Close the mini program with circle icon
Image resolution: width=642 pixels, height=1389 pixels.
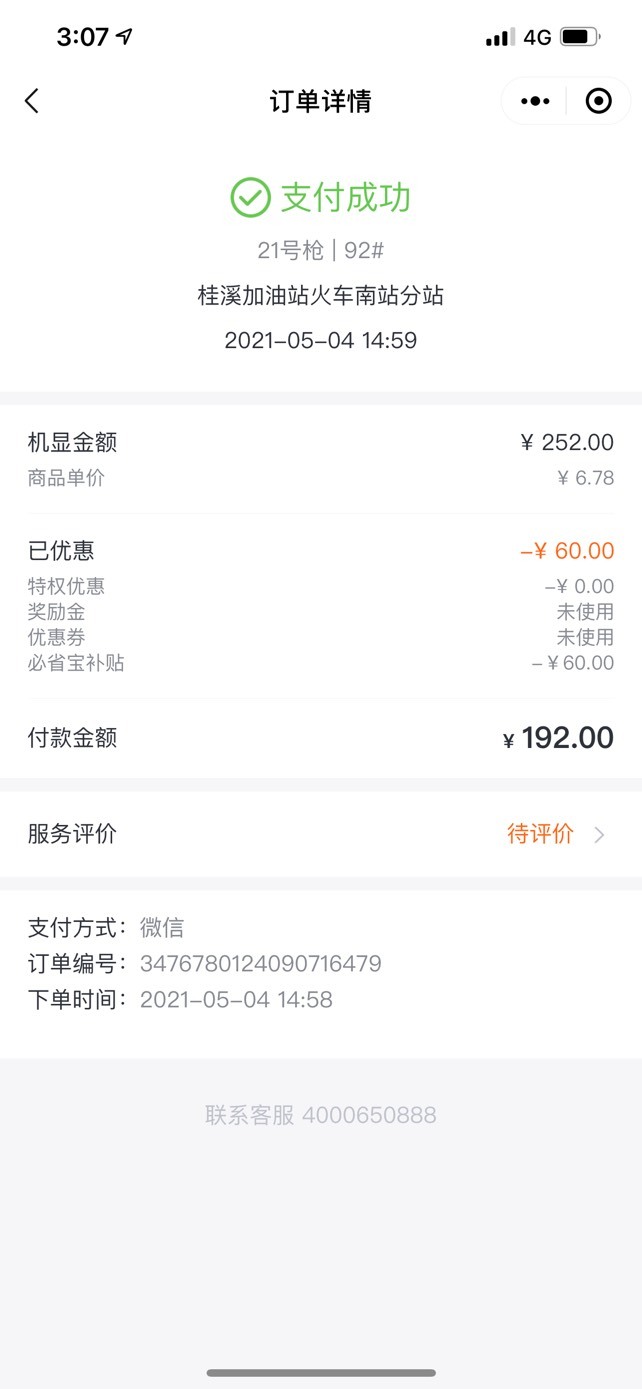pos(598,101)
